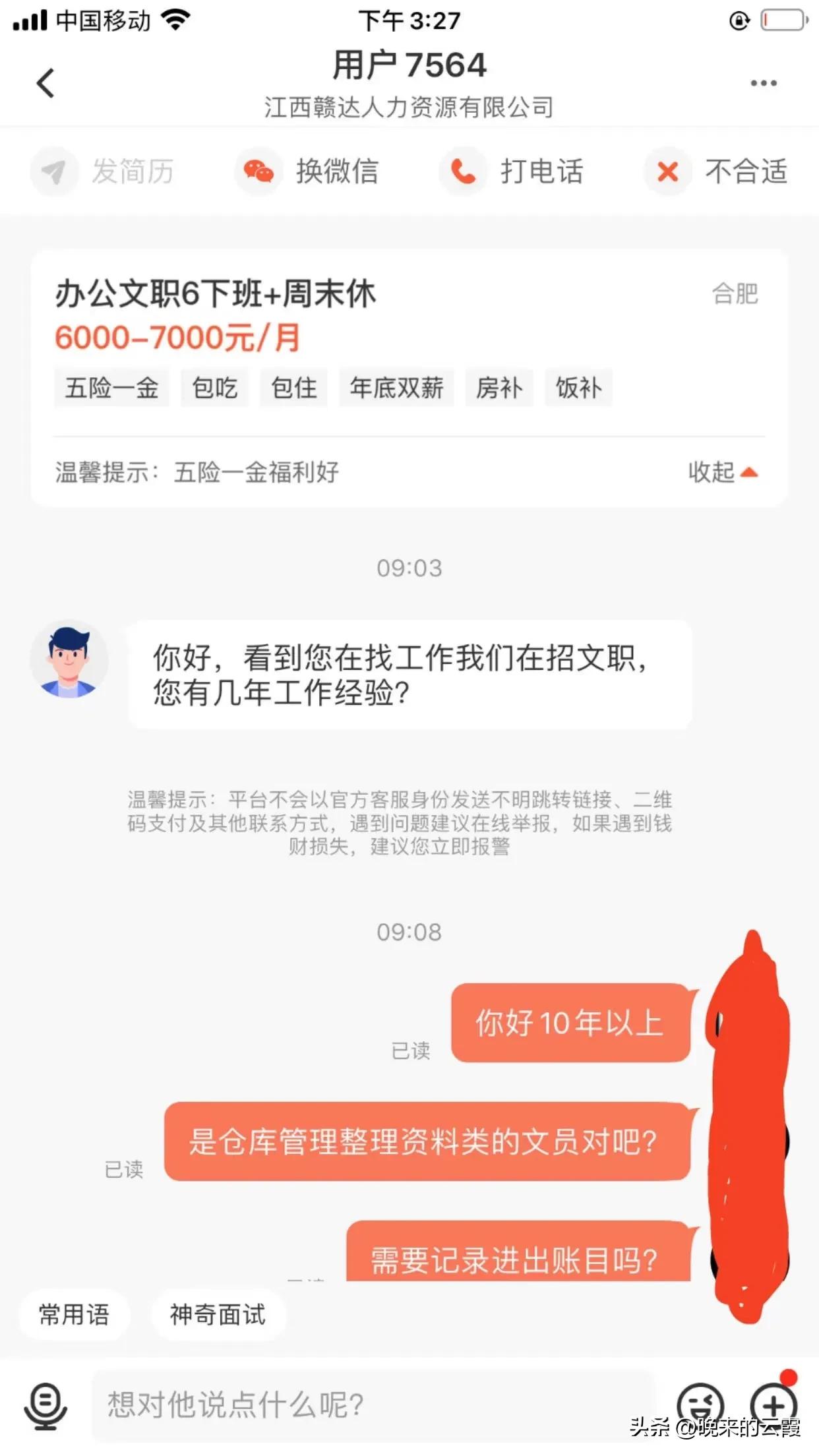Tap the 换微信 WeChat exchange icon

258,171
